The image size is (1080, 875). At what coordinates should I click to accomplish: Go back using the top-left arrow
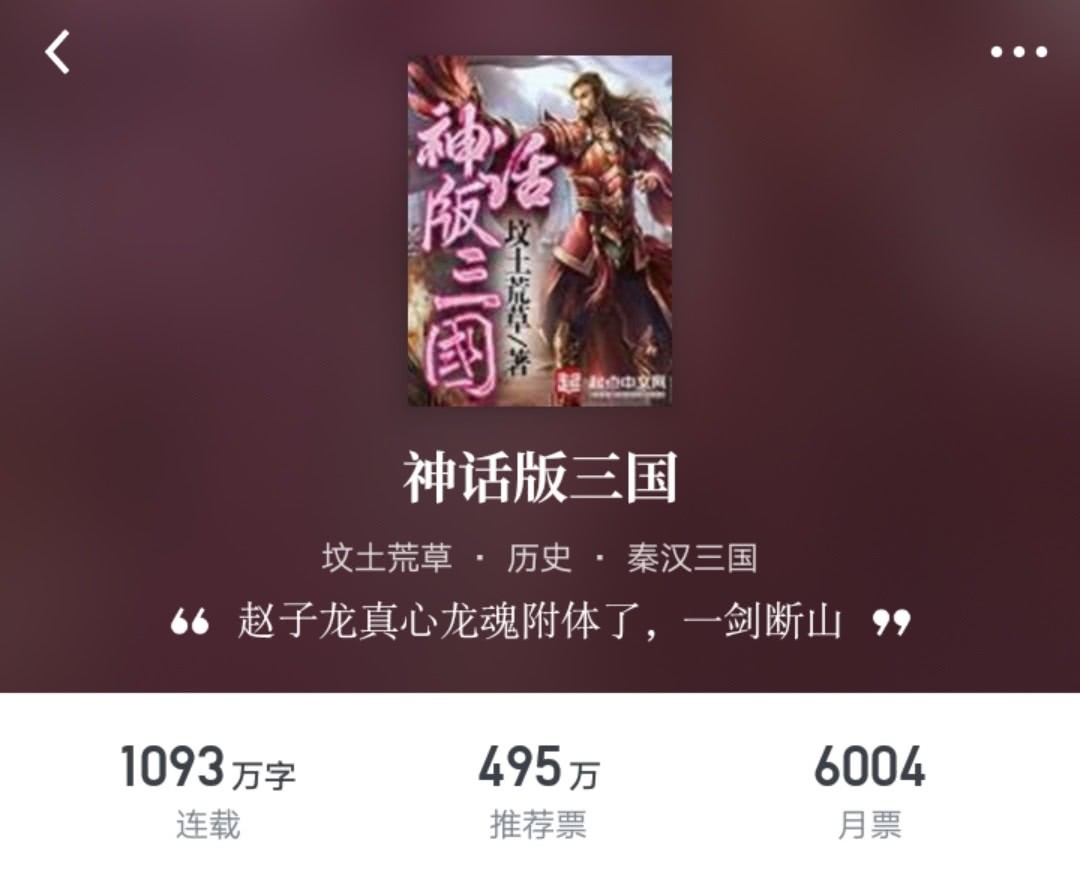pyautogui.click(x=58, y=52)
